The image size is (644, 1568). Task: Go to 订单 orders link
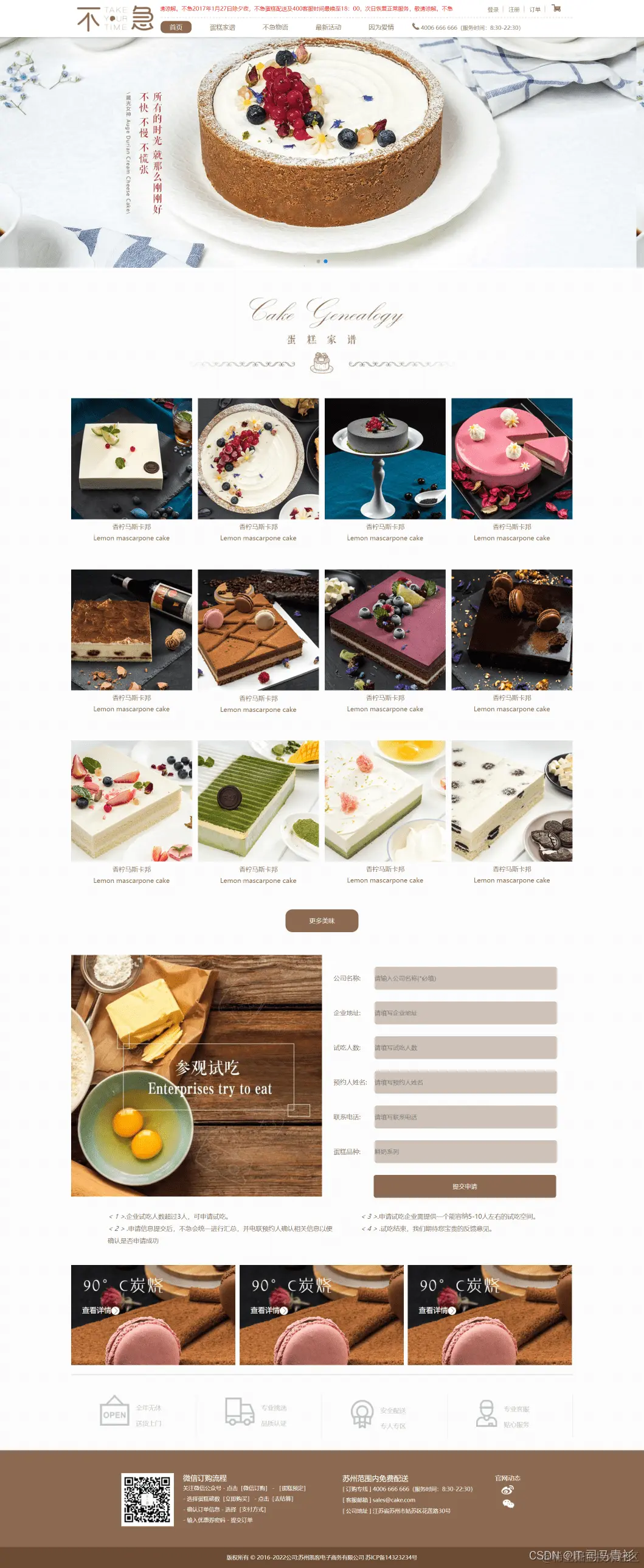(x=535, y=10)
